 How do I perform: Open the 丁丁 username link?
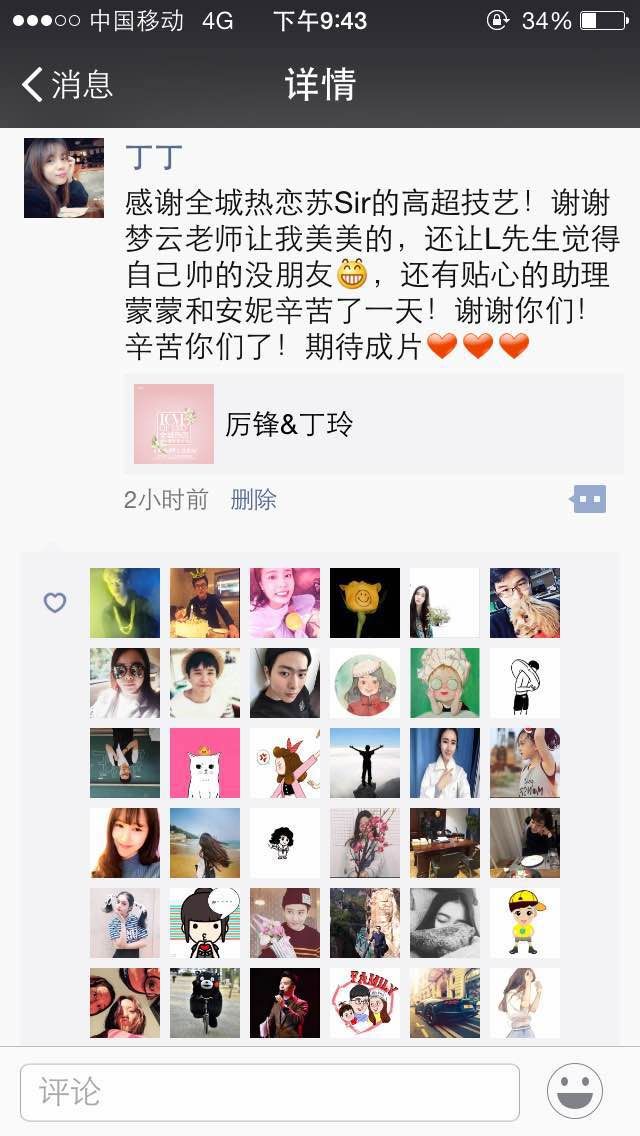pos(153,156)
